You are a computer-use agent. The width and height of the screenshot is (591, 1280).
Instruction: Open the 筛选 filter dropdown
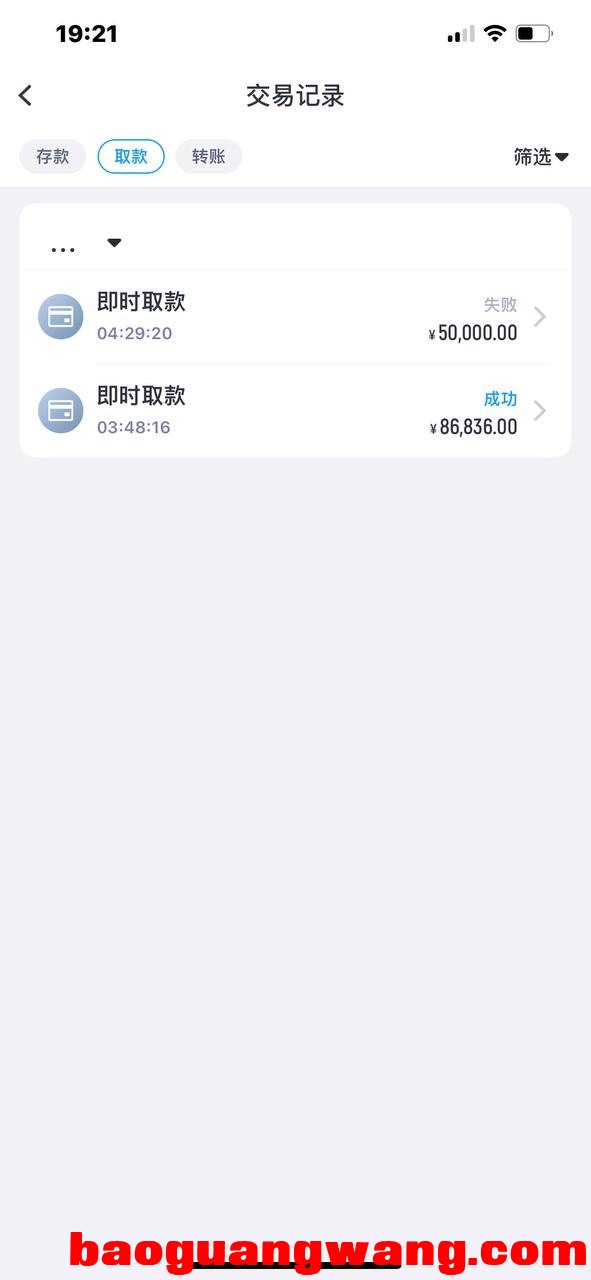(x=541, y=156)
